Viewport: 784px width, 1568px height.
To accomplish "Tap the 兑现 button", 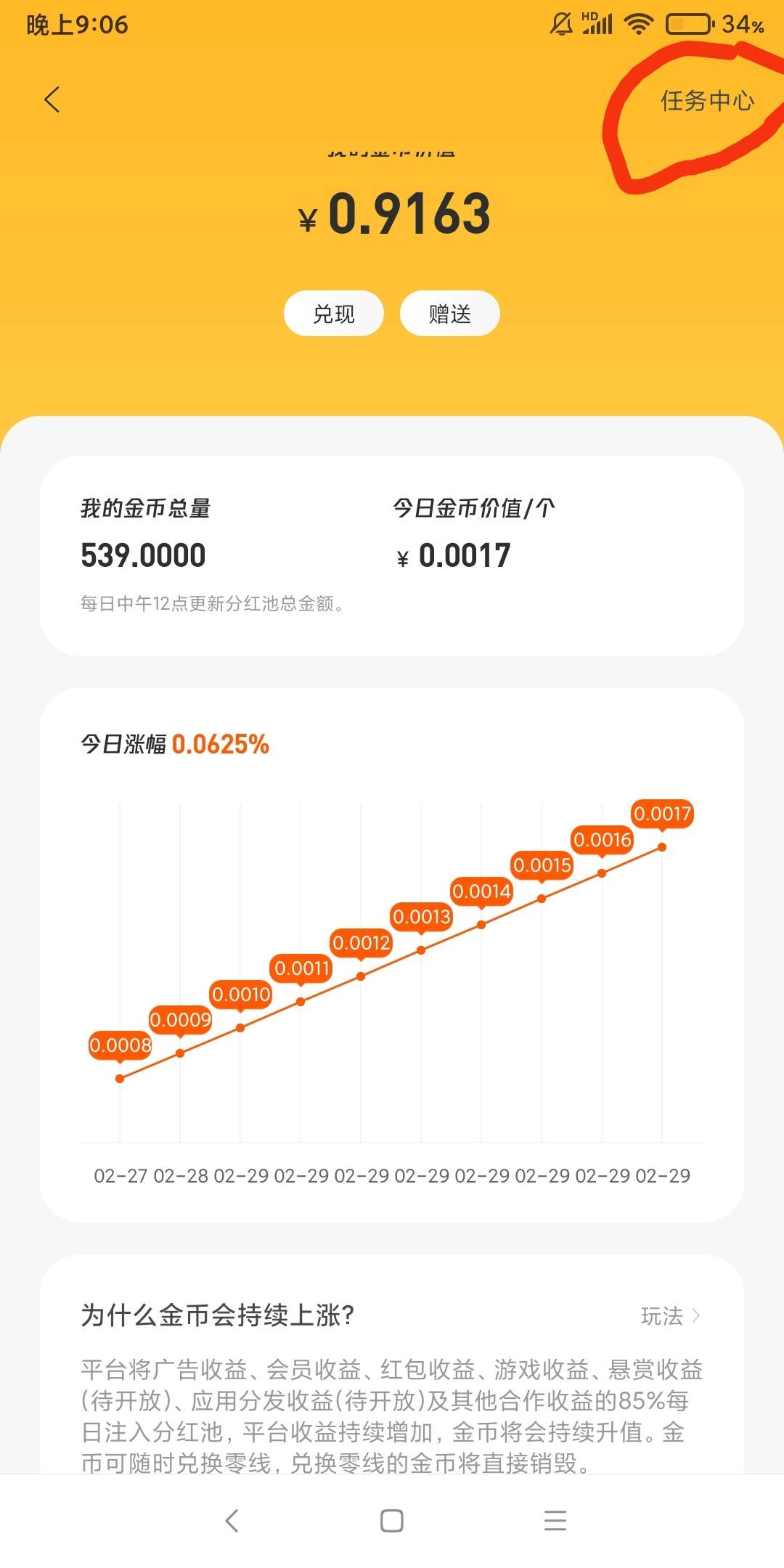I will pos(334,314).
